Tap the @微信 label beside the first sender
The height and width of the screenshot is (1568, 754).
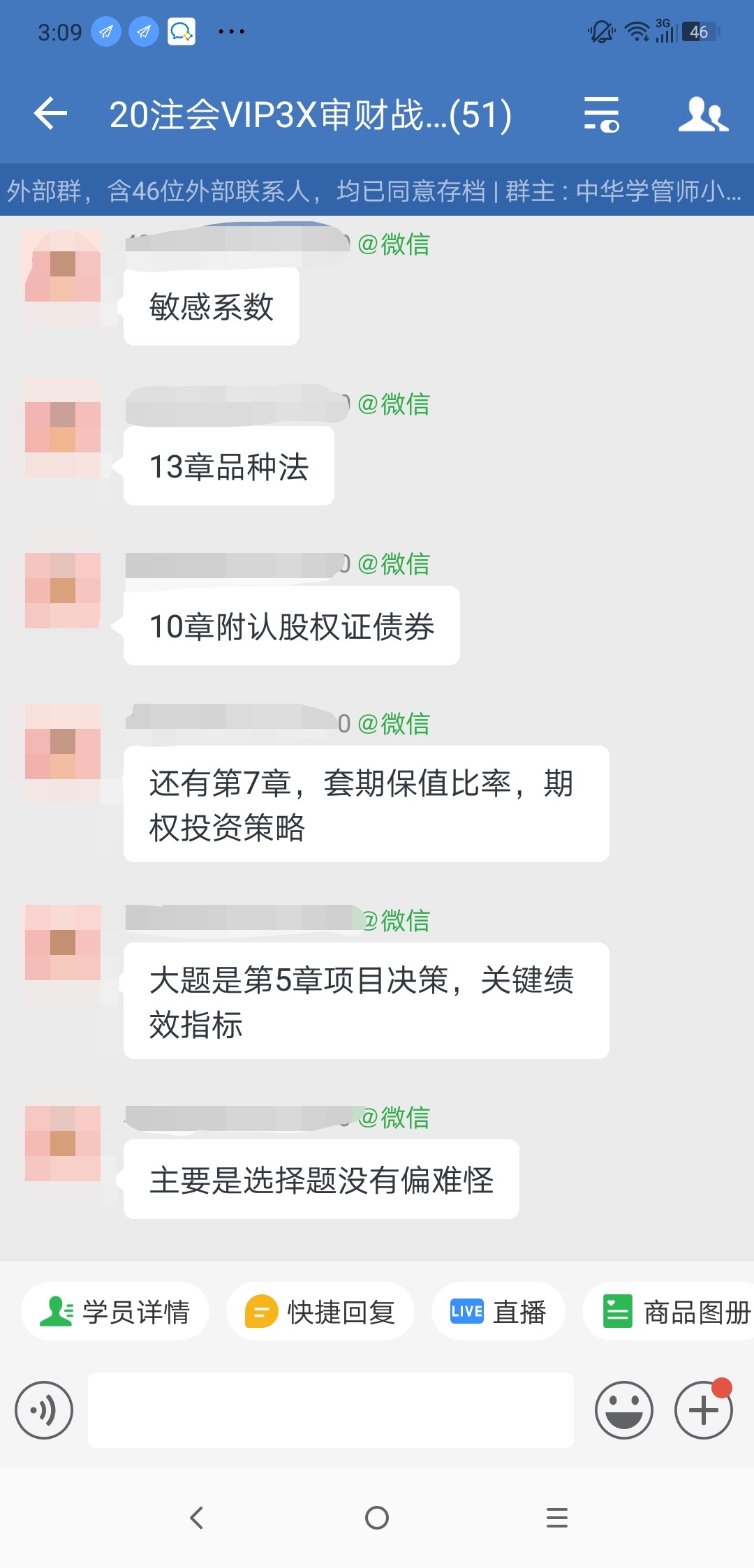click(x=393, y=244)
